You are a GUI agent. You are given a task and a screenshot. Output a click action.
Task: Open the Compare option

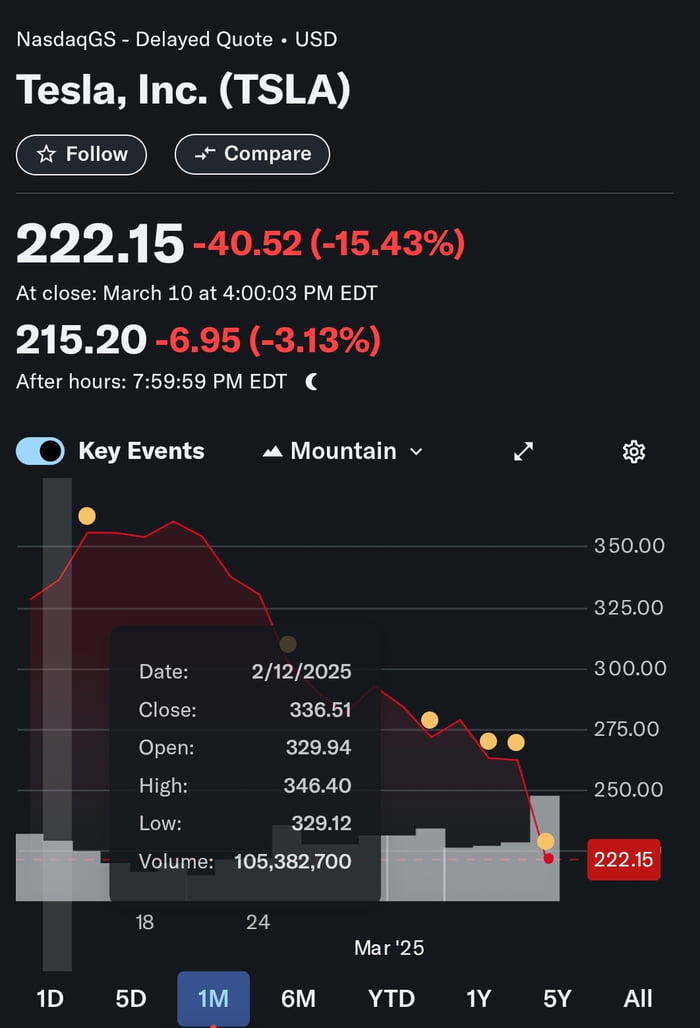[x=252, y=154]
